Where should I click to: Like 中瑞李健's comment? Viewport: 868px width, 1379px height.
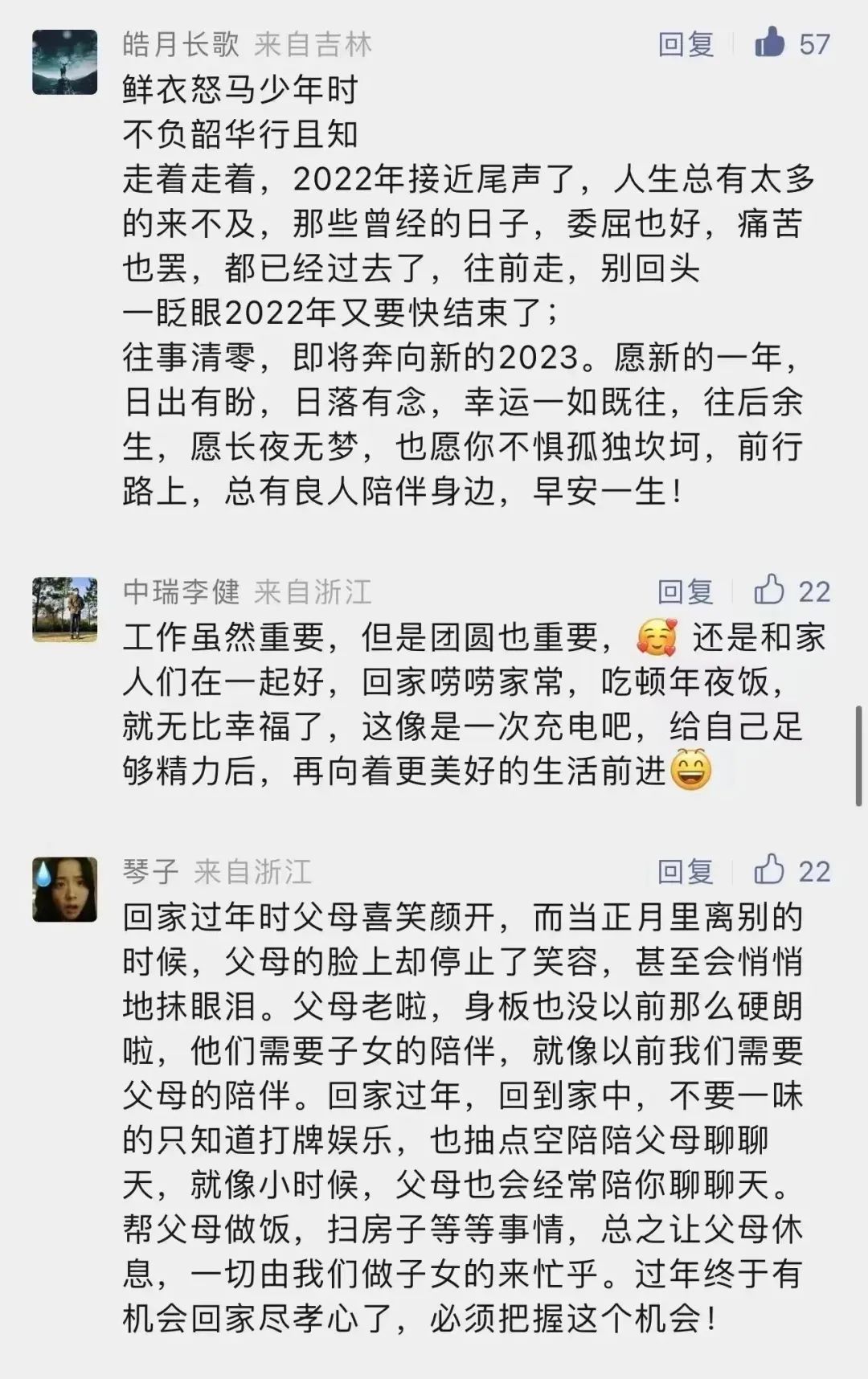pyautogui.click(x=769, y=591)
